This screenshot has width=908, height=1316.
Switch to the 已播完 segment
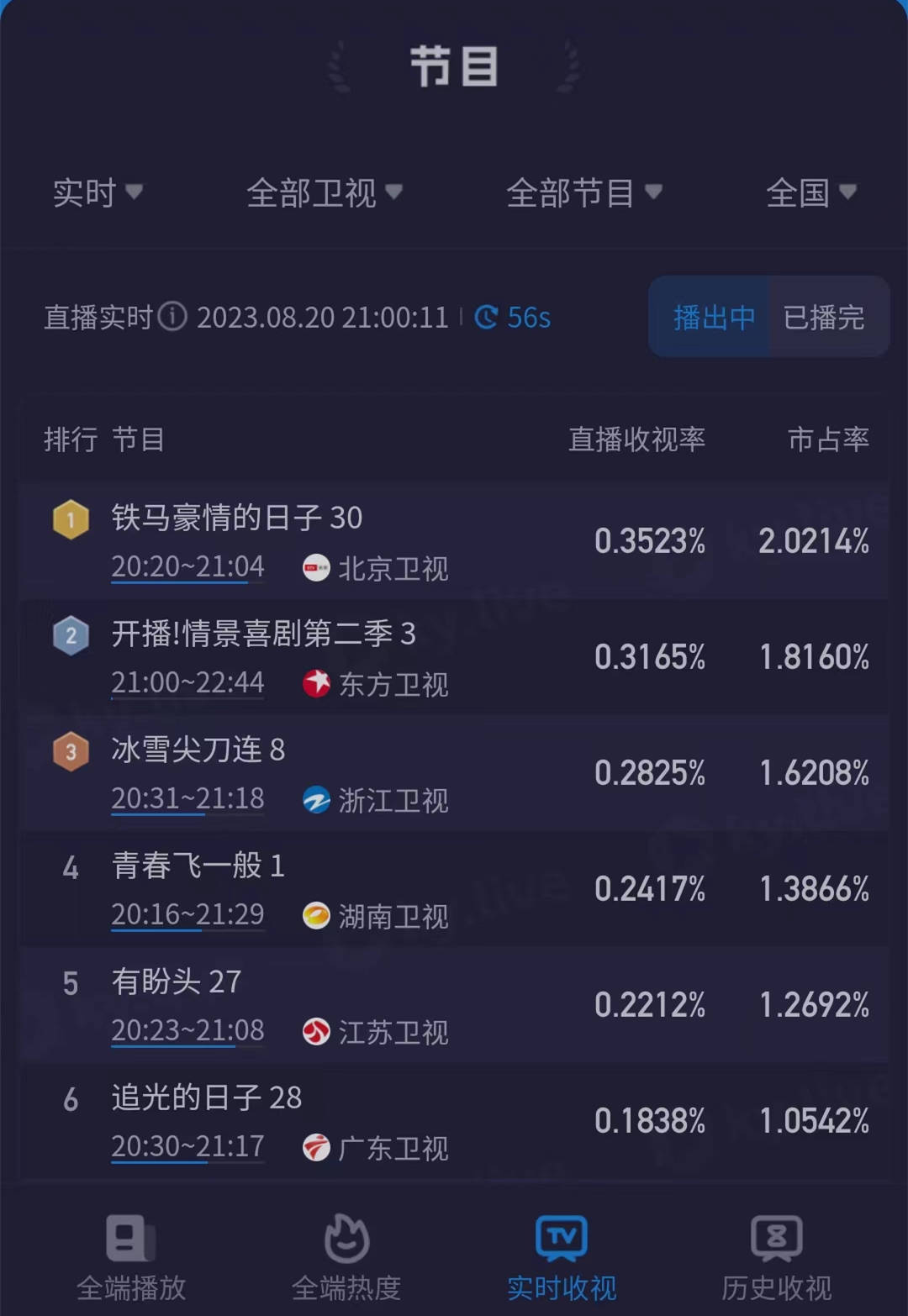coord(824,318)
